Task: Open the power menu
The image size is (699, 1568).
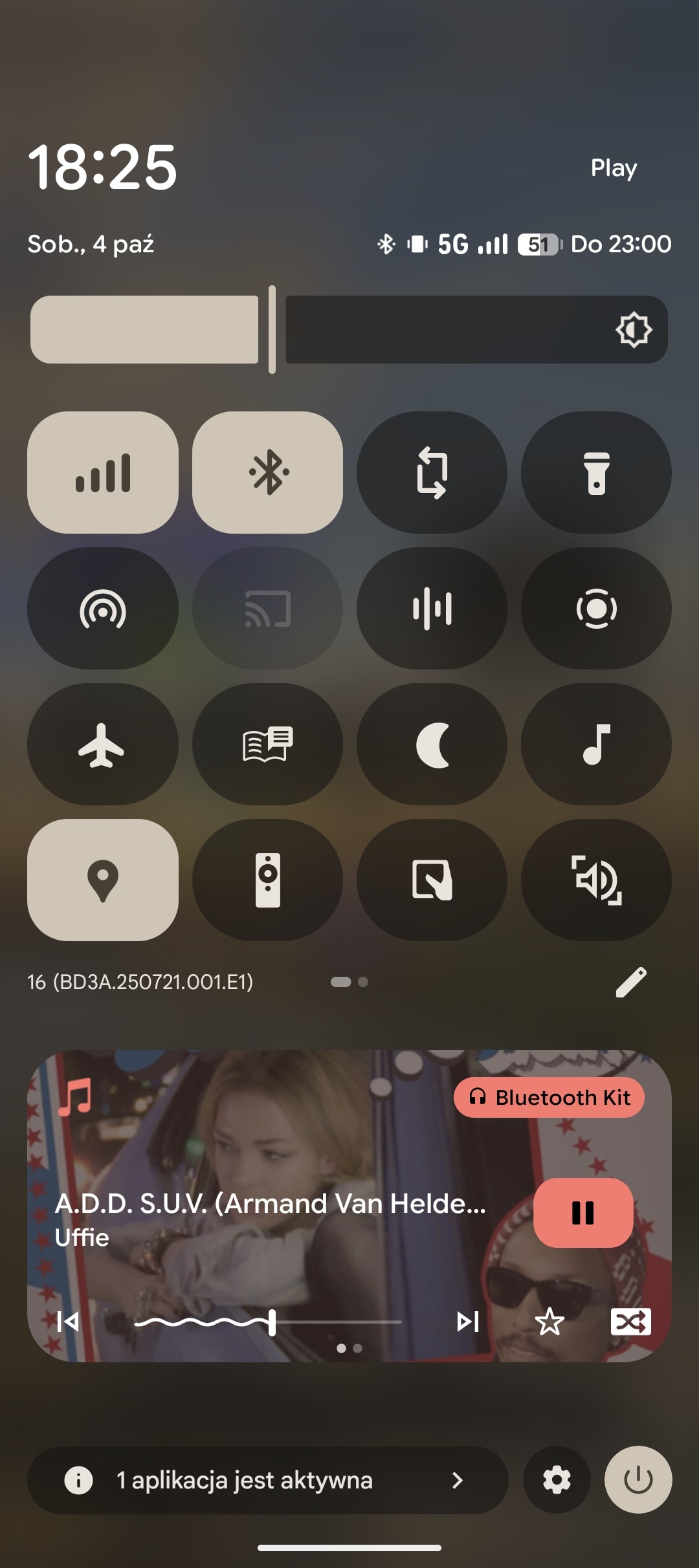Action: coord(638,1480)
